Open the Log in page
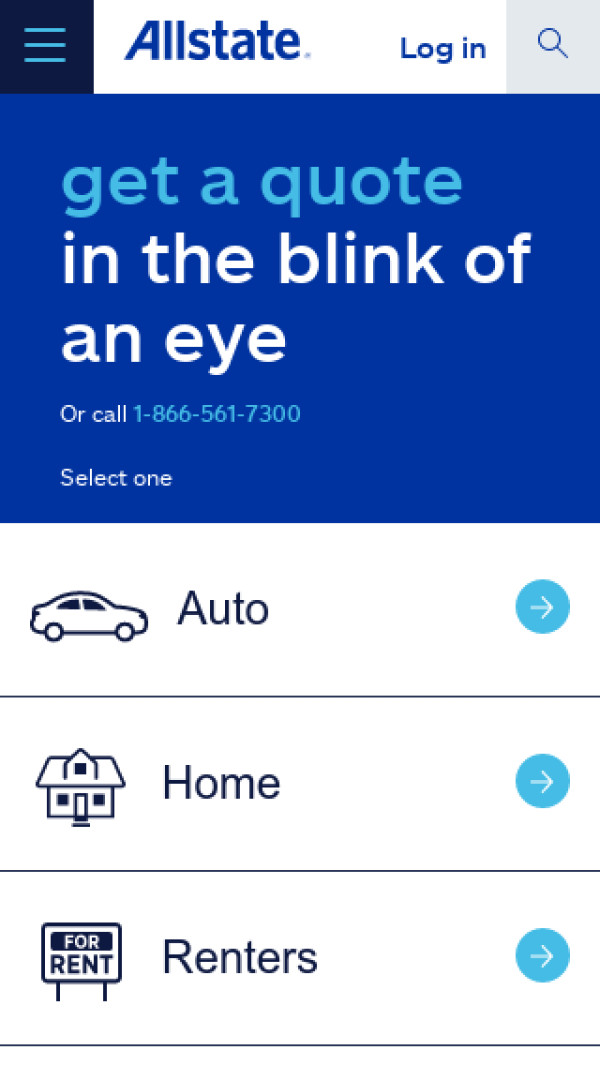 pos(442,48)
